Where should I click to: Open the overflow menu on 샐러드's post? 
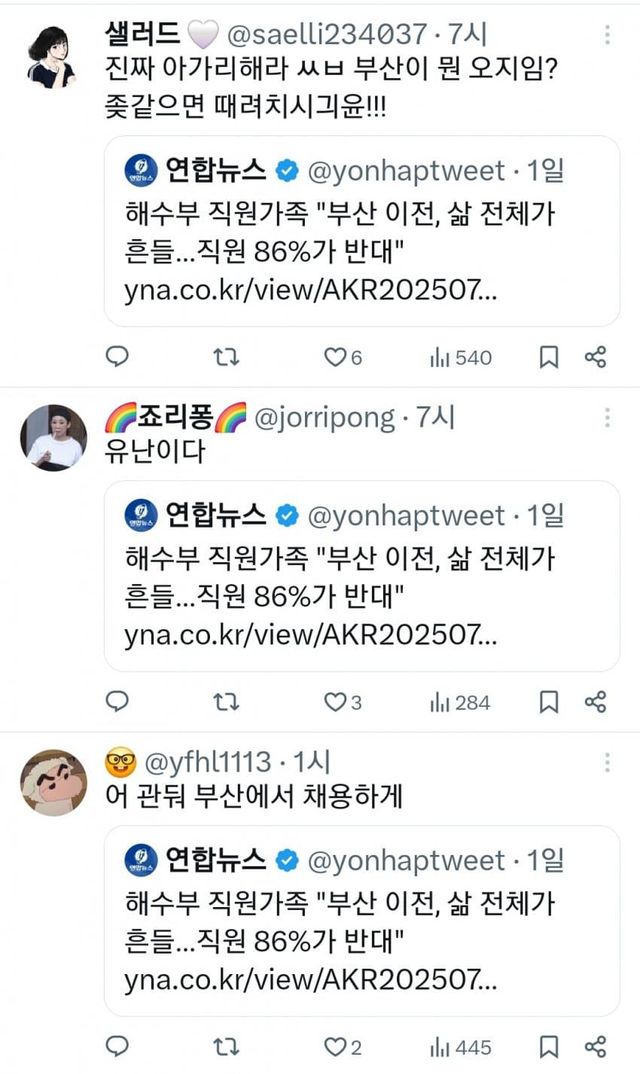pyautogui.click(x=608, y=35)
